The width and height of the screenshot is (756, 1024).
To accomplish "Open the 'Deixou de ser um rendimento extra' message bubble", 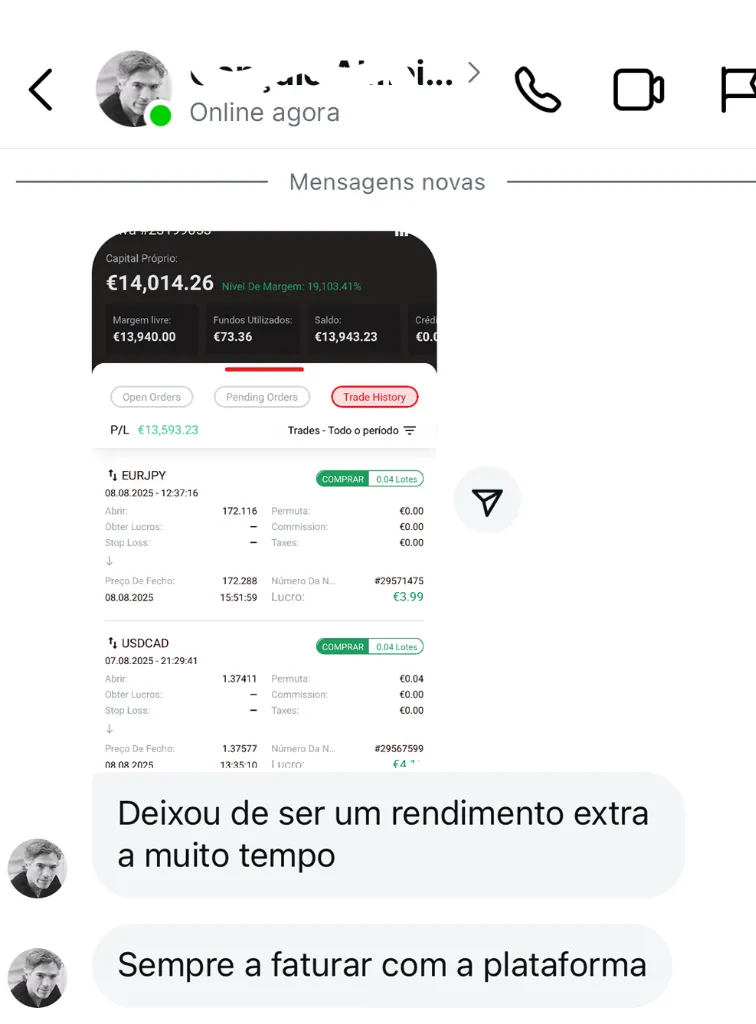I will pos(385,834).
